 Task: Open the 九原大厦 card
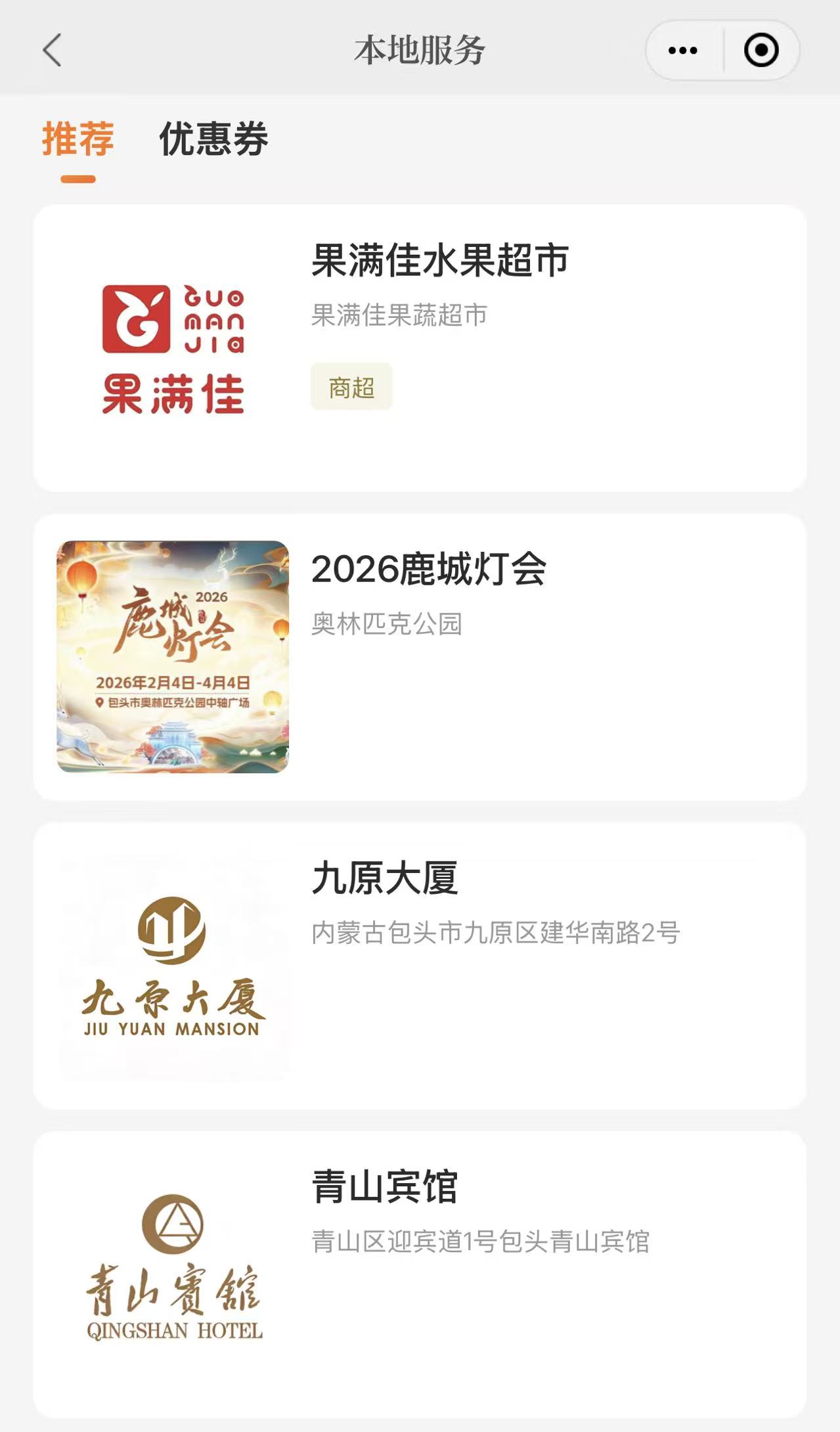pos(420,966)
